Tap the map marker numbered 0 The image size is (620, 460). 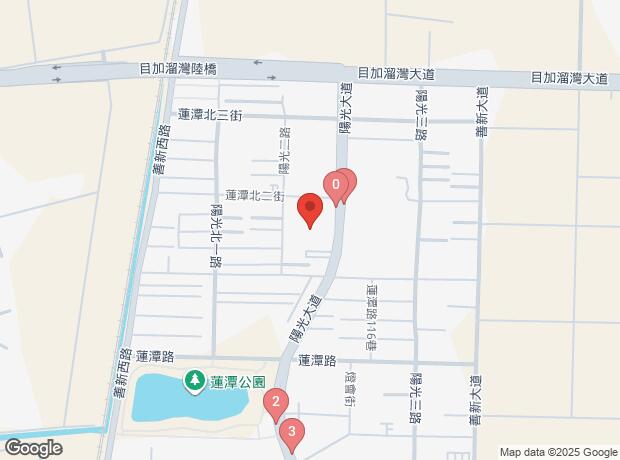[336, 184]
